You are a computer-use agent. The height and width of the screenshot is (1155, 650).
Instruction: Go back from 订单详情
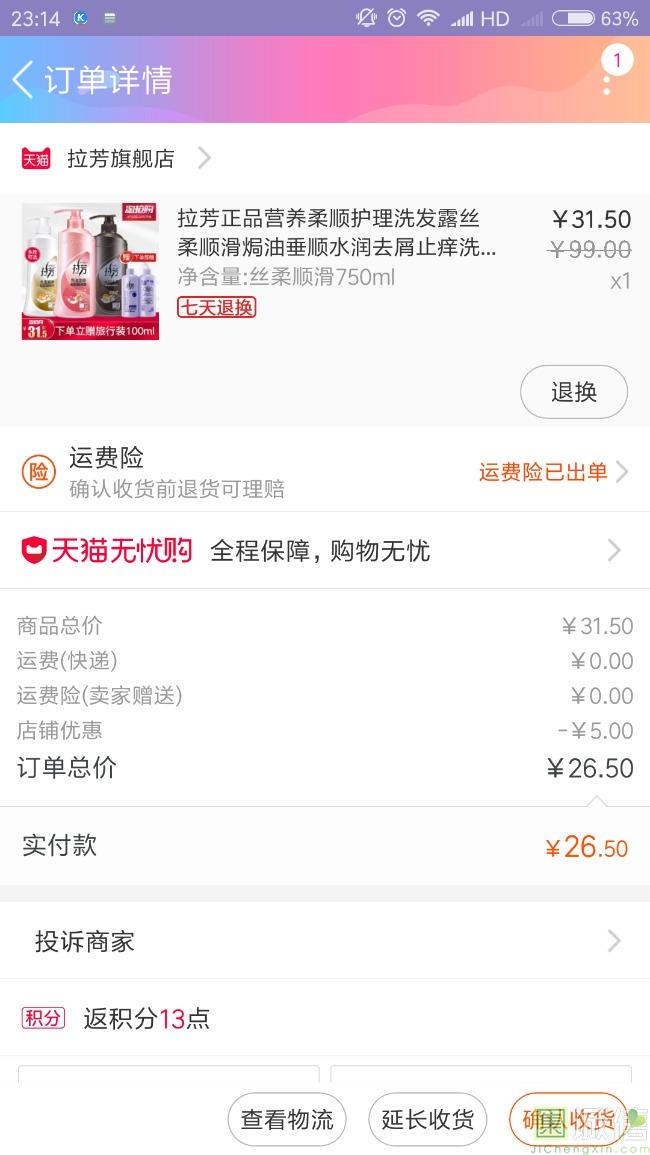[24, 79]
